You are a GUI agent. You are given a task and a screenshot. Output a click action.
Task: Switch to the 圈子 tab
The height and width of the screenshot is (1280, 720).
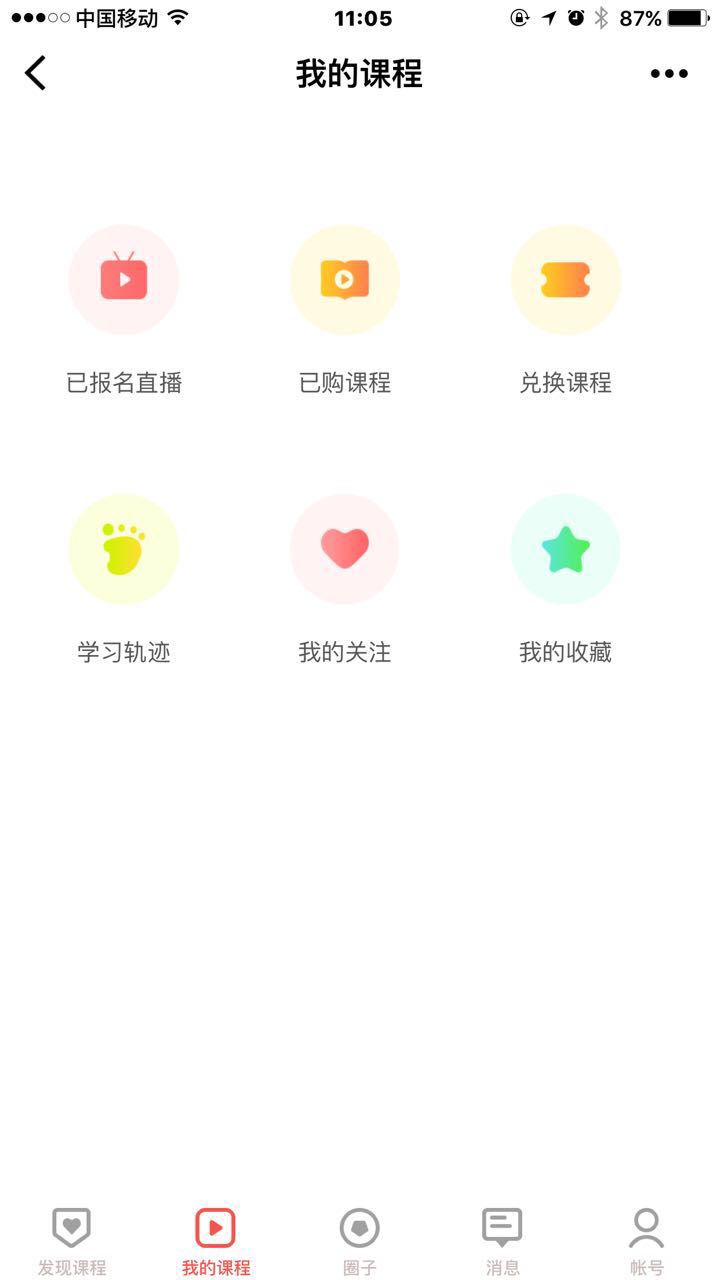(360, 1241)
